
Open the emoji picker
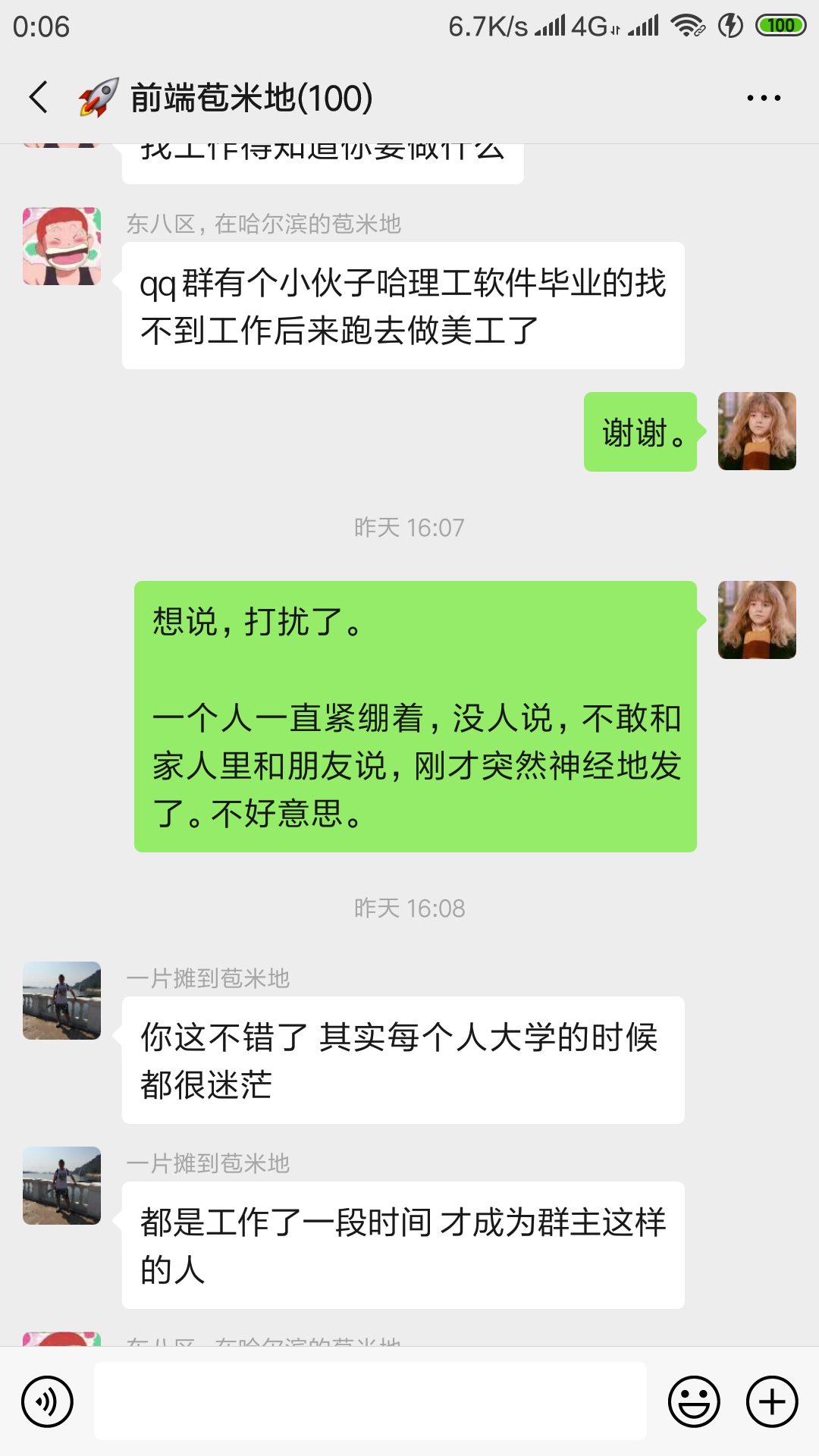693,1401
